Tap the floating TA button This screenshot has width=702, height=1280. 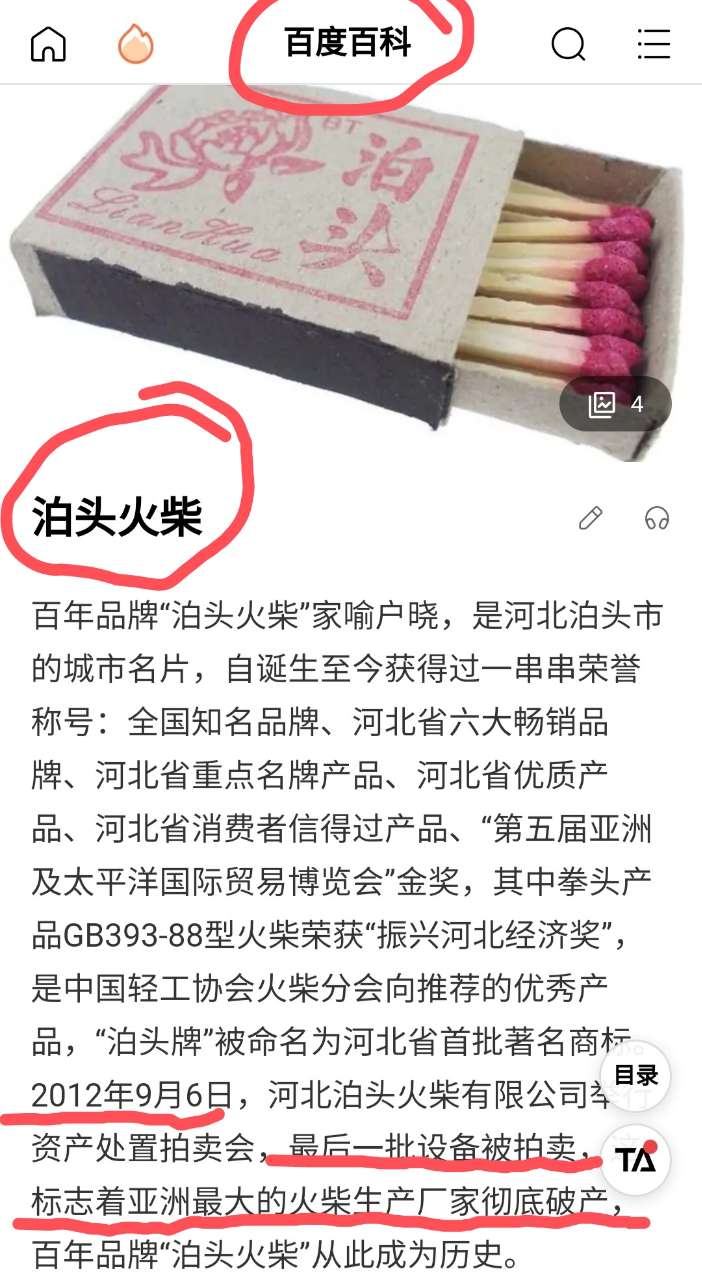tap(635, 1160)
